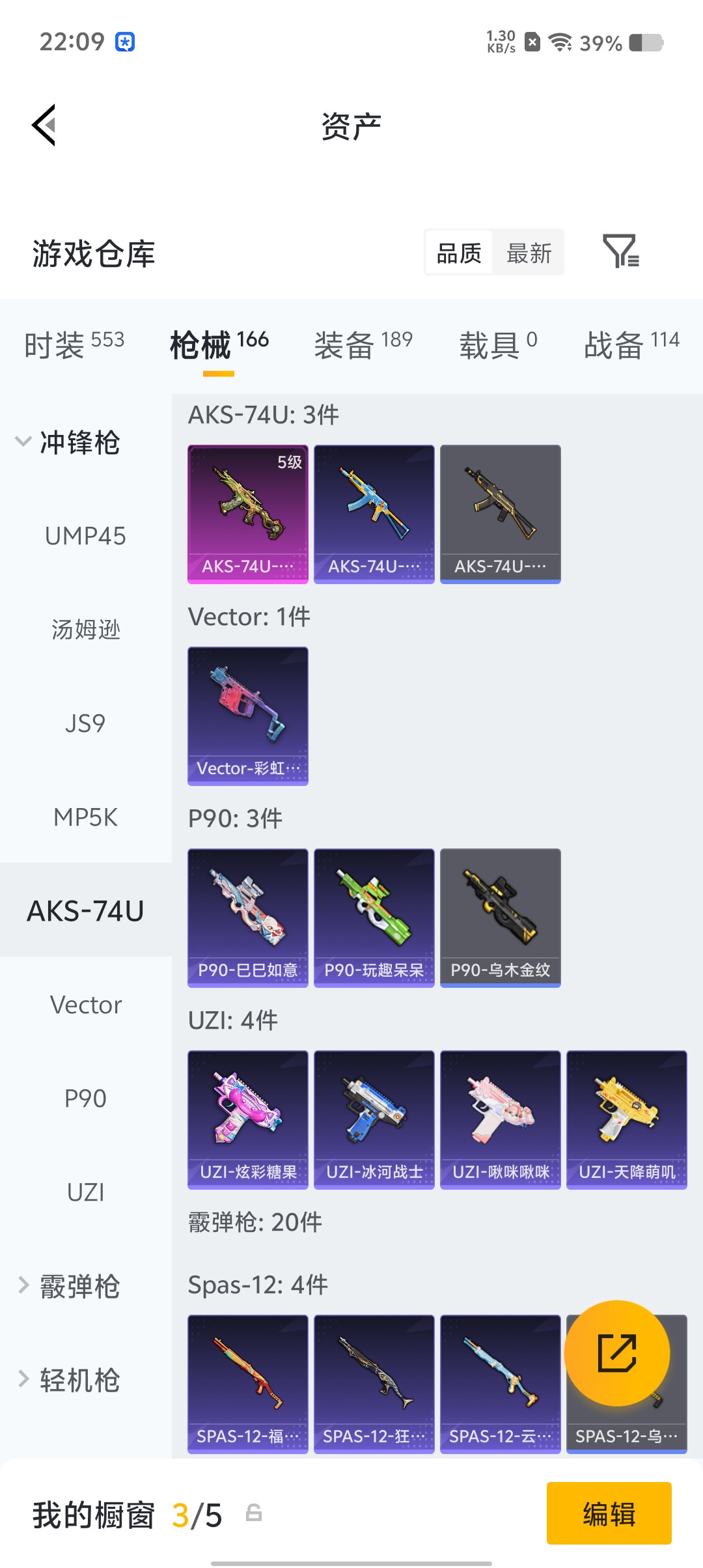Viewport: 703px width, 1568px height.
Task: Switch to the 时装 tab
Action: click(74, 344)
